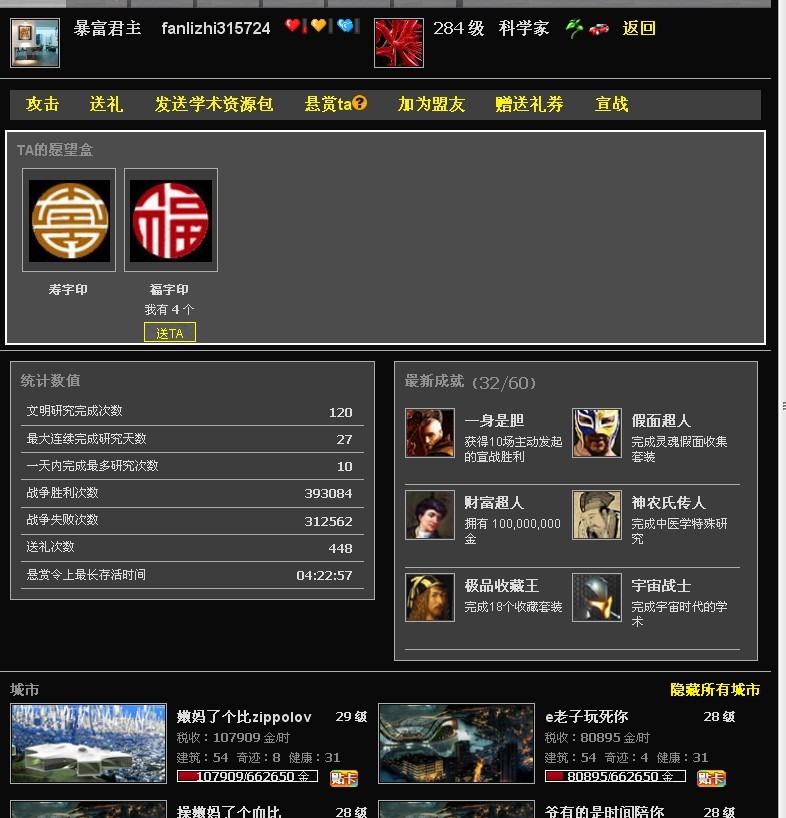Screen dimensions: 786x818
Task: Tap the 返回 back link
Action: coord(639,28)
